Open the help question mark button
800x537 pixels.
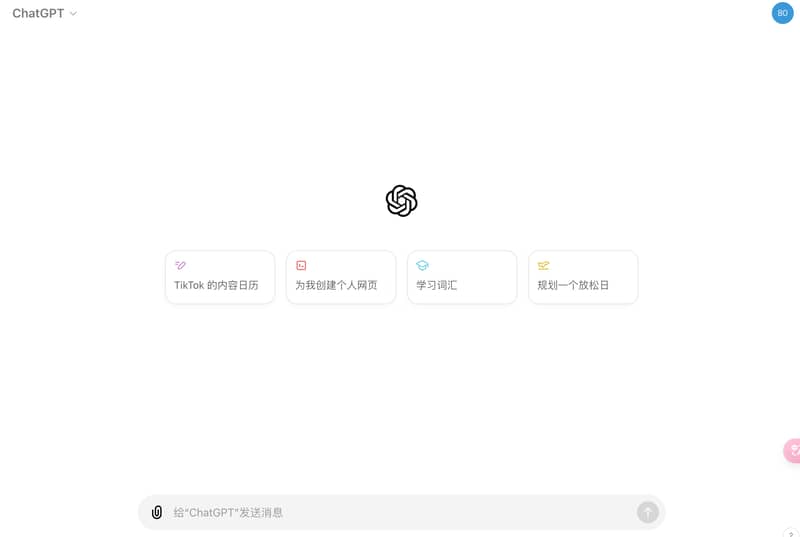[790, 533]
